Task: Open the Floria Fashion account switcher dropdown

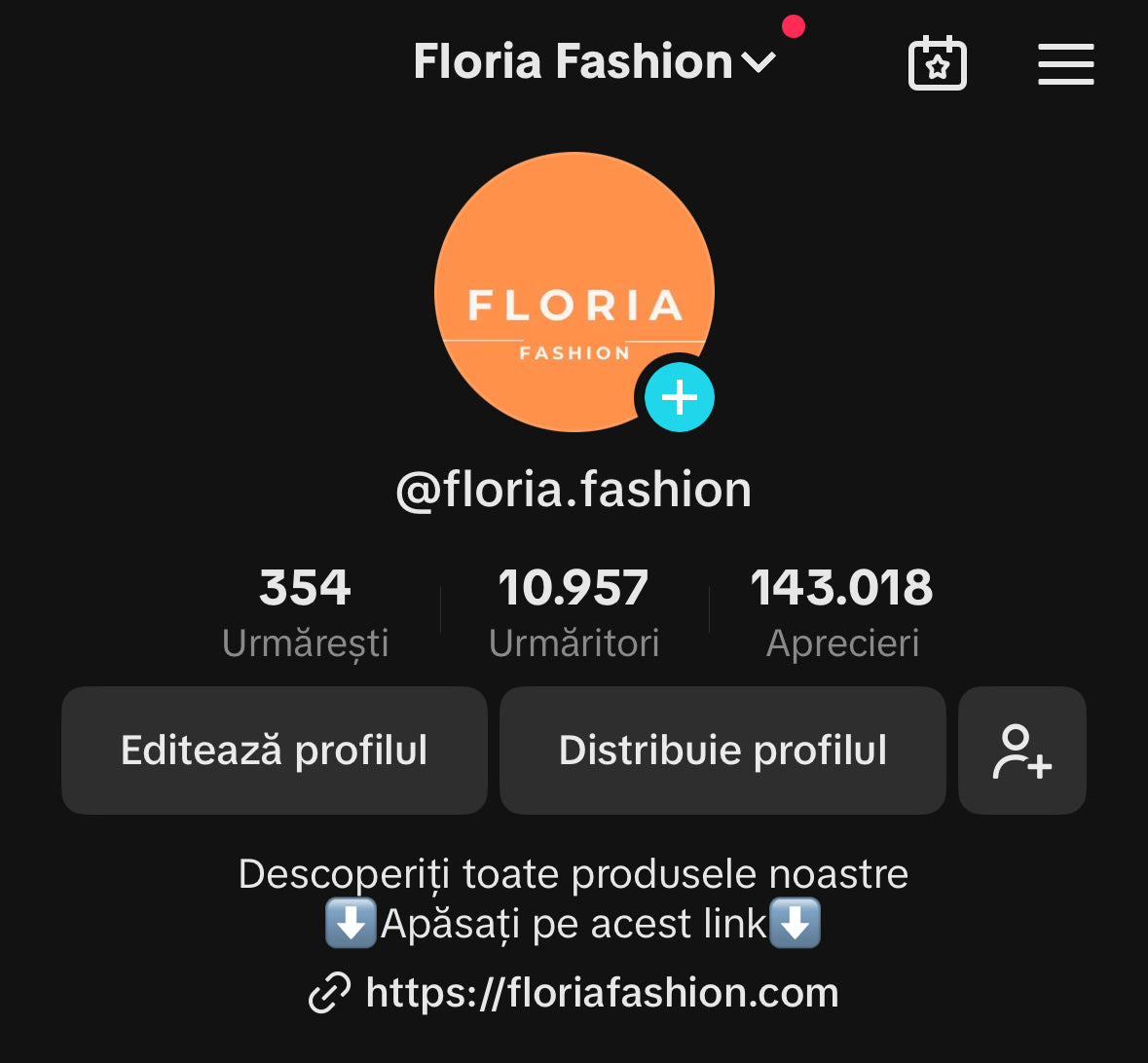Action: coord(594,62)
